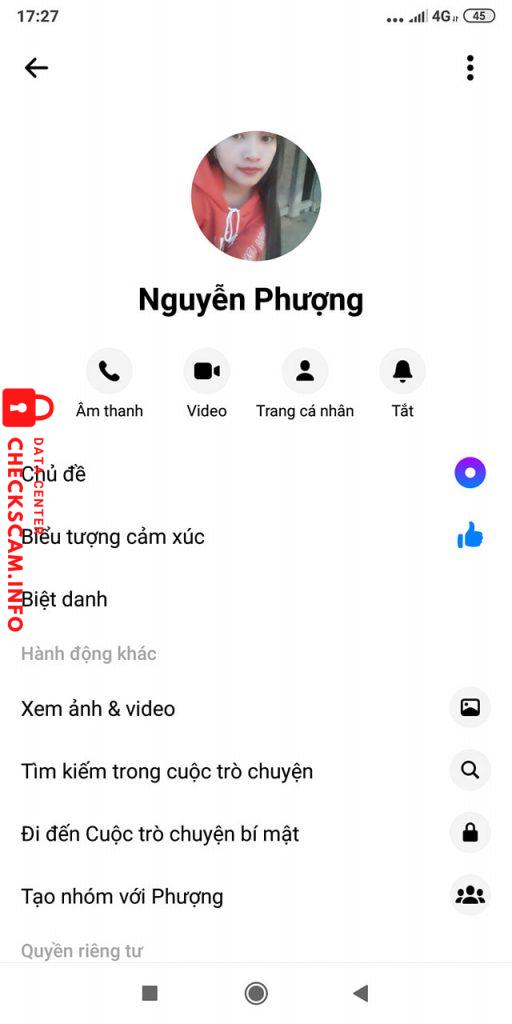Screen dimensions: 512x1024
Task: Change Biểu tượng cảm xúc emoji
Action: click(x=256, y=537)
